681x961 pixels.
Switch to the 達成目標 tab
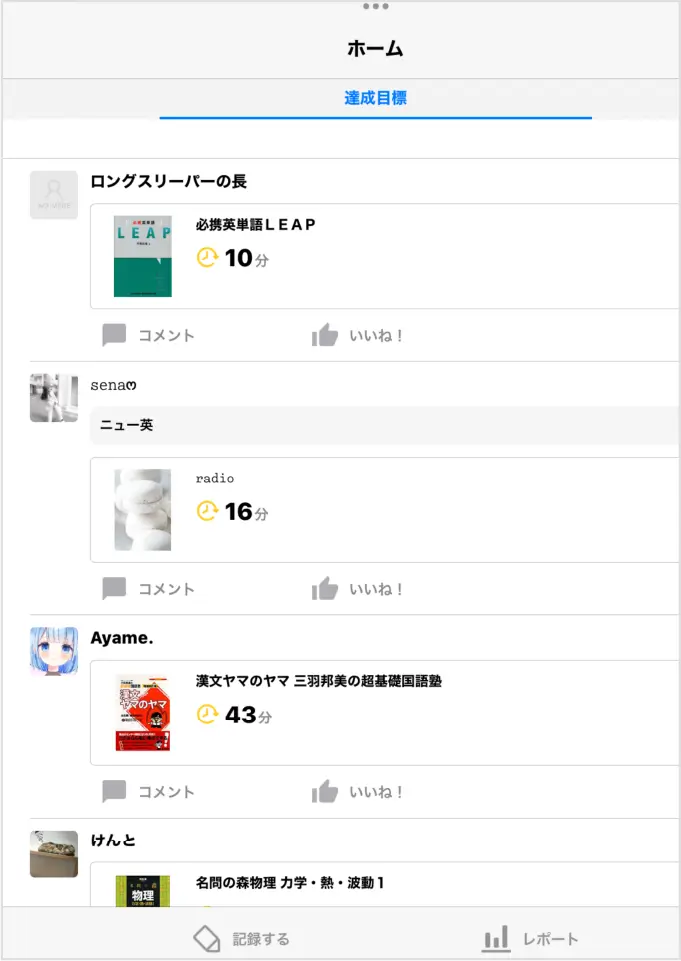point(375,99)
